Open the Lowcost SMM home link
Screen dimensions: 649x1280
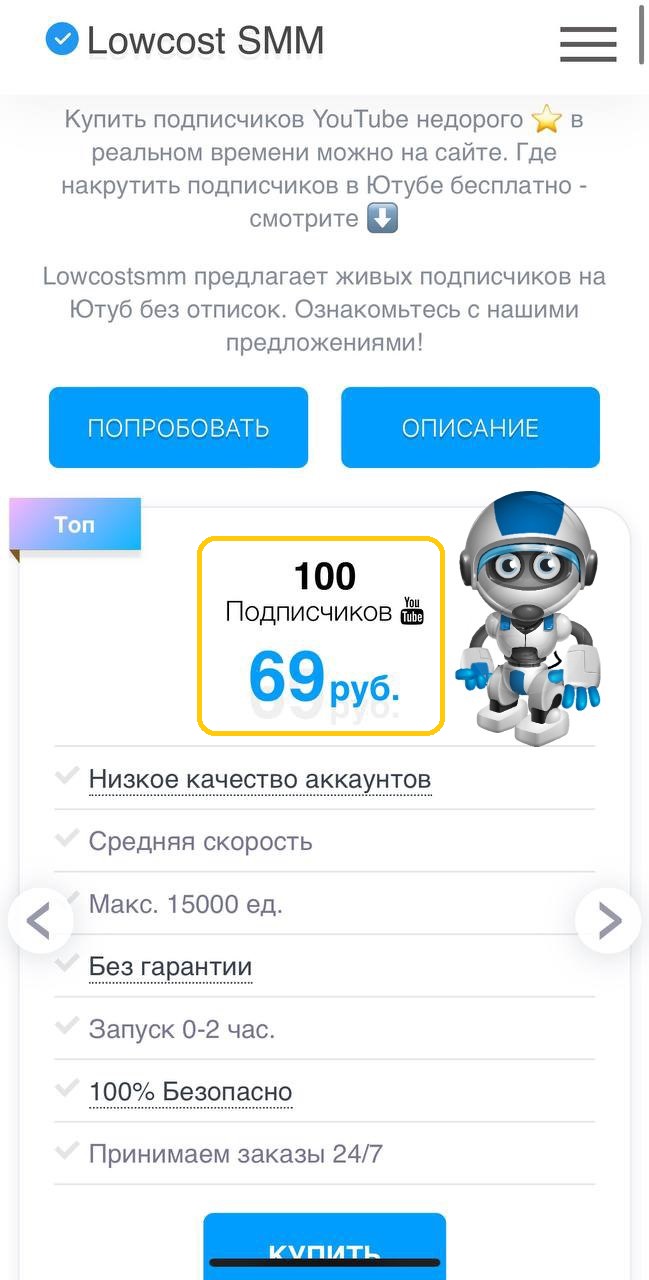tap(186, 41)
